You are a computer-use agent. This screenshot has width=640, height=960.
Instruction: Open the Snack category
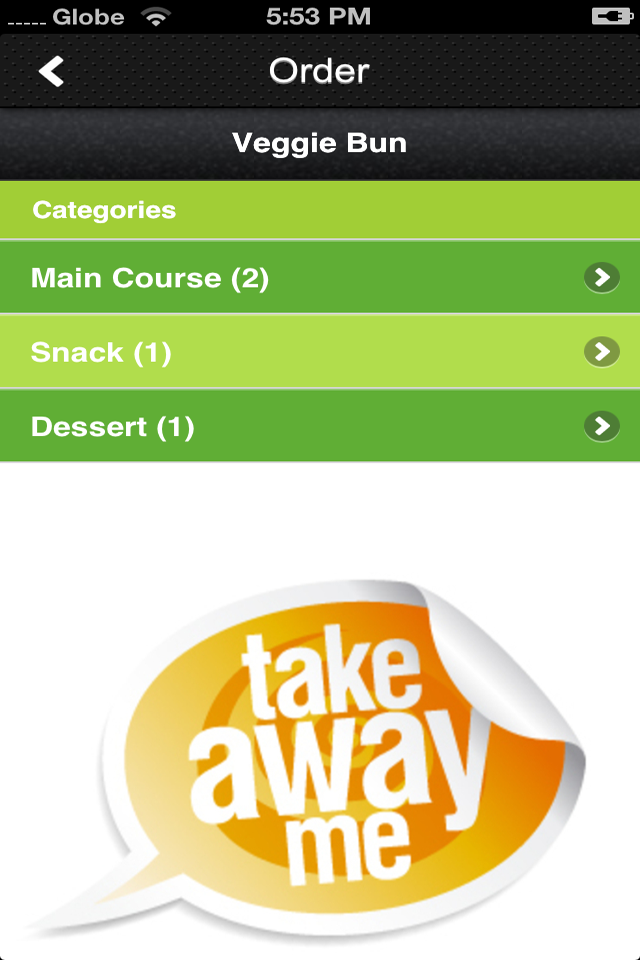(x=320, y=352)
